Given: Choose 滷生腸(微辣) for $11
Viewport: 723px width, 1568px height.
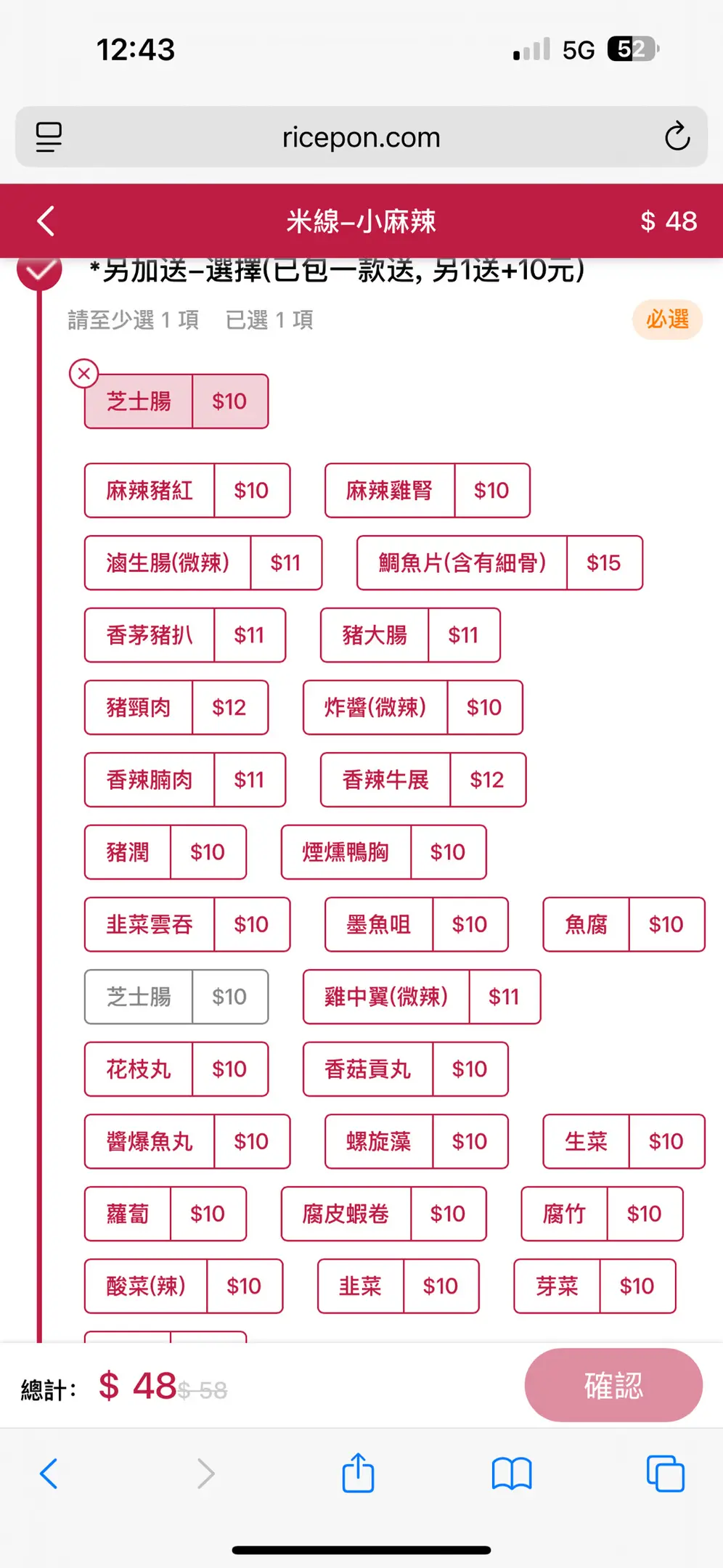Looking at the screenshot, I should click(x=203, y=563).
